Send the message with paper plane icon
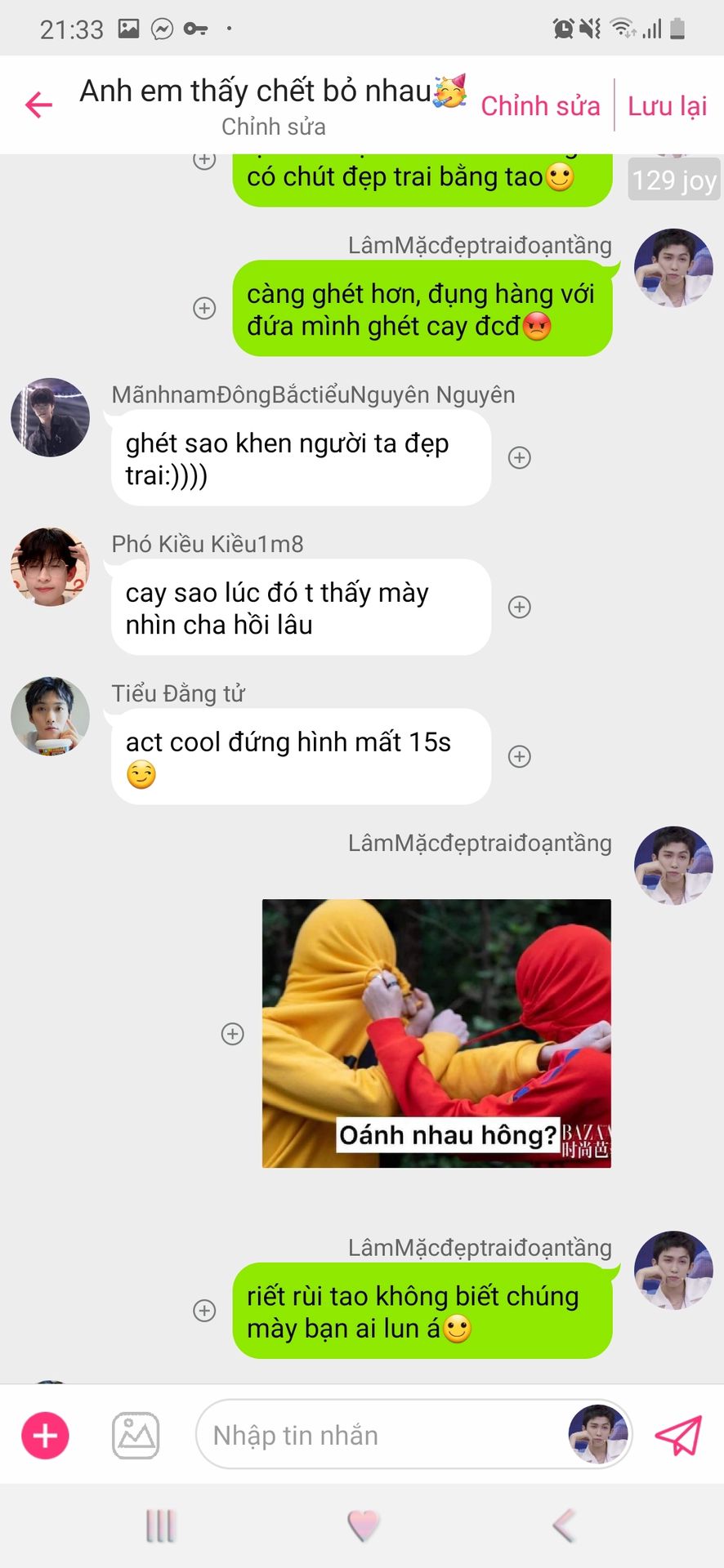Image resolution: width=724 pixels, height=1568 pixels. click(678, 1435)
